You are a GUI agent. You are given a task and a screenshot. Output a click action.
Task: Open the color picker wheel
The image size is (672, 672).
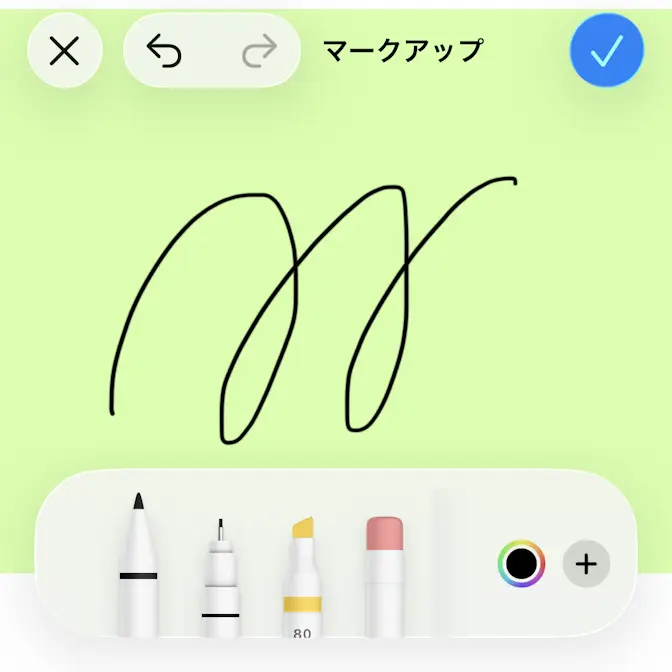pyautogui.click(x=521, y=564)
